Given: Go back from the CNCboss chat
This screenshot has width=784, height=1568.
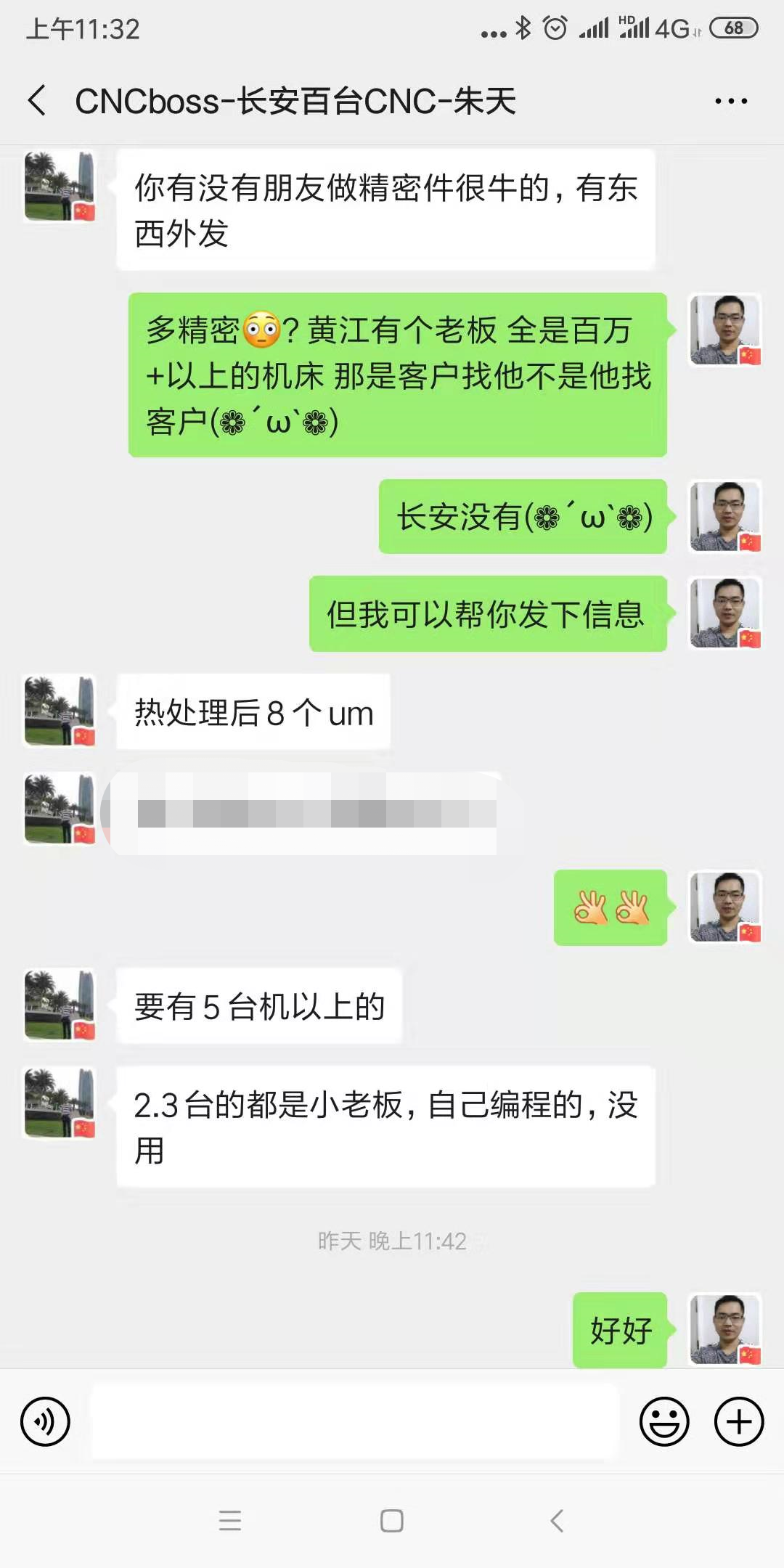Looking at the screenshot, I should point(38,100).
